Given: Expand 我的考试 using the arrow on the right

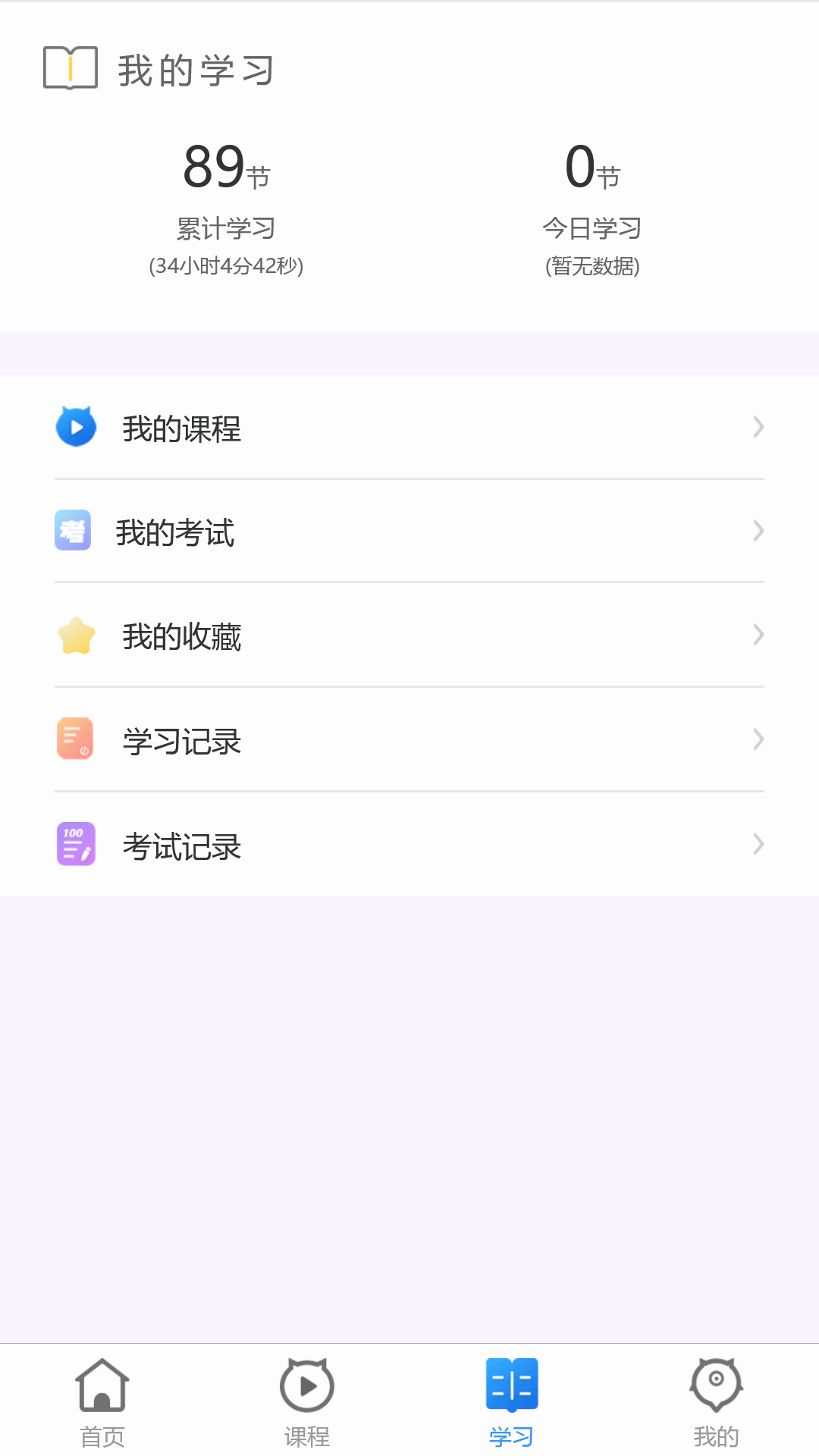Looking at the screenshot, I should point(758,531).
